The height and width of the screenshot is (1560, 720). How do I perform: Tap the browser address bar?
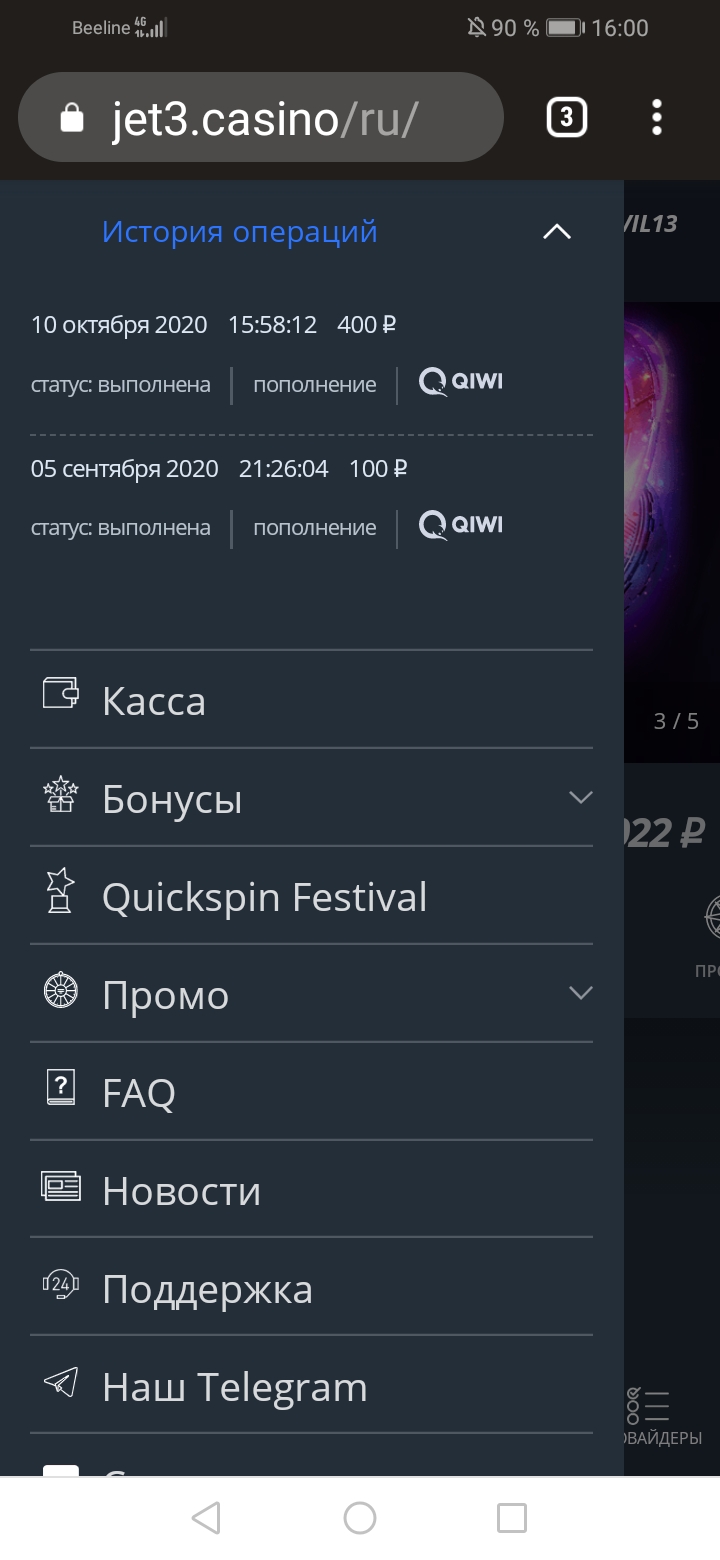[262, 118]
